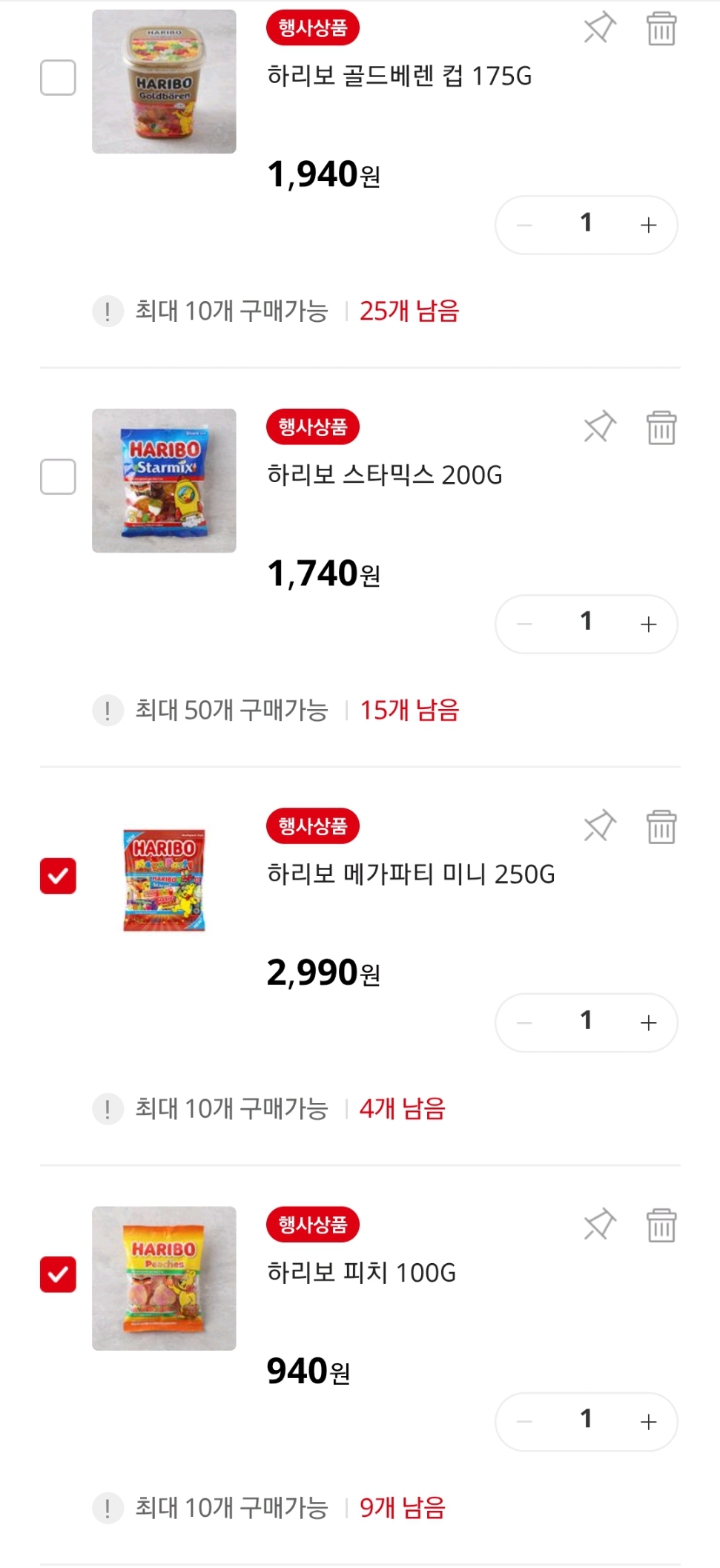This screenshot has height=1568, width=720.
Task: Deselect the 하리보 피치 100G checkbox
Action: click(58, 1274)
